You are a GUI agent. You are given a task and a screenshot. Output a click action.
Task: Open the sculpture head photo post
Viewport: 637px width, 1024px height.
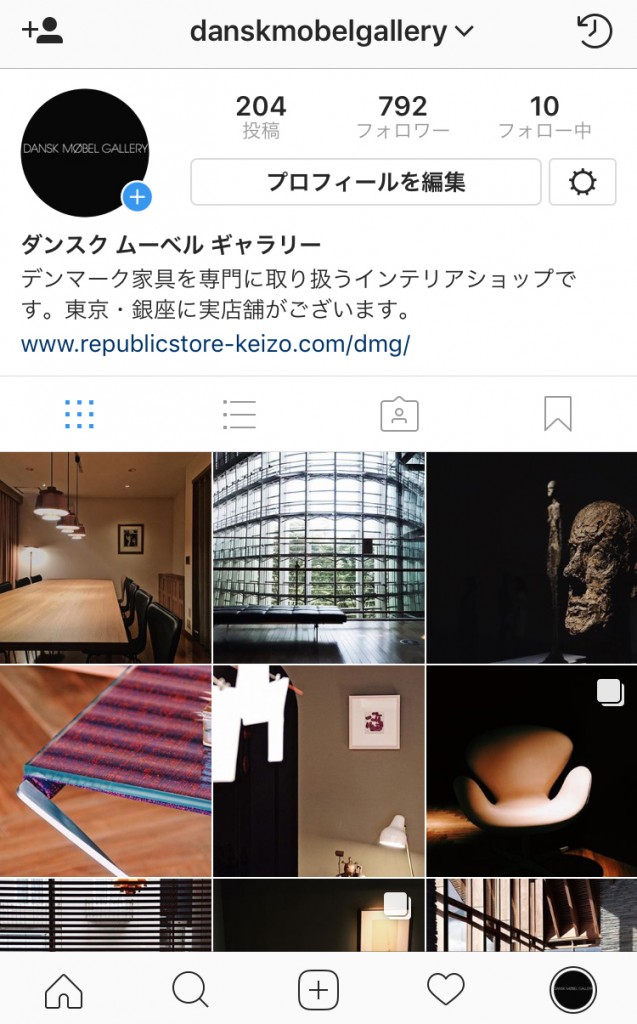coord(532,557)
